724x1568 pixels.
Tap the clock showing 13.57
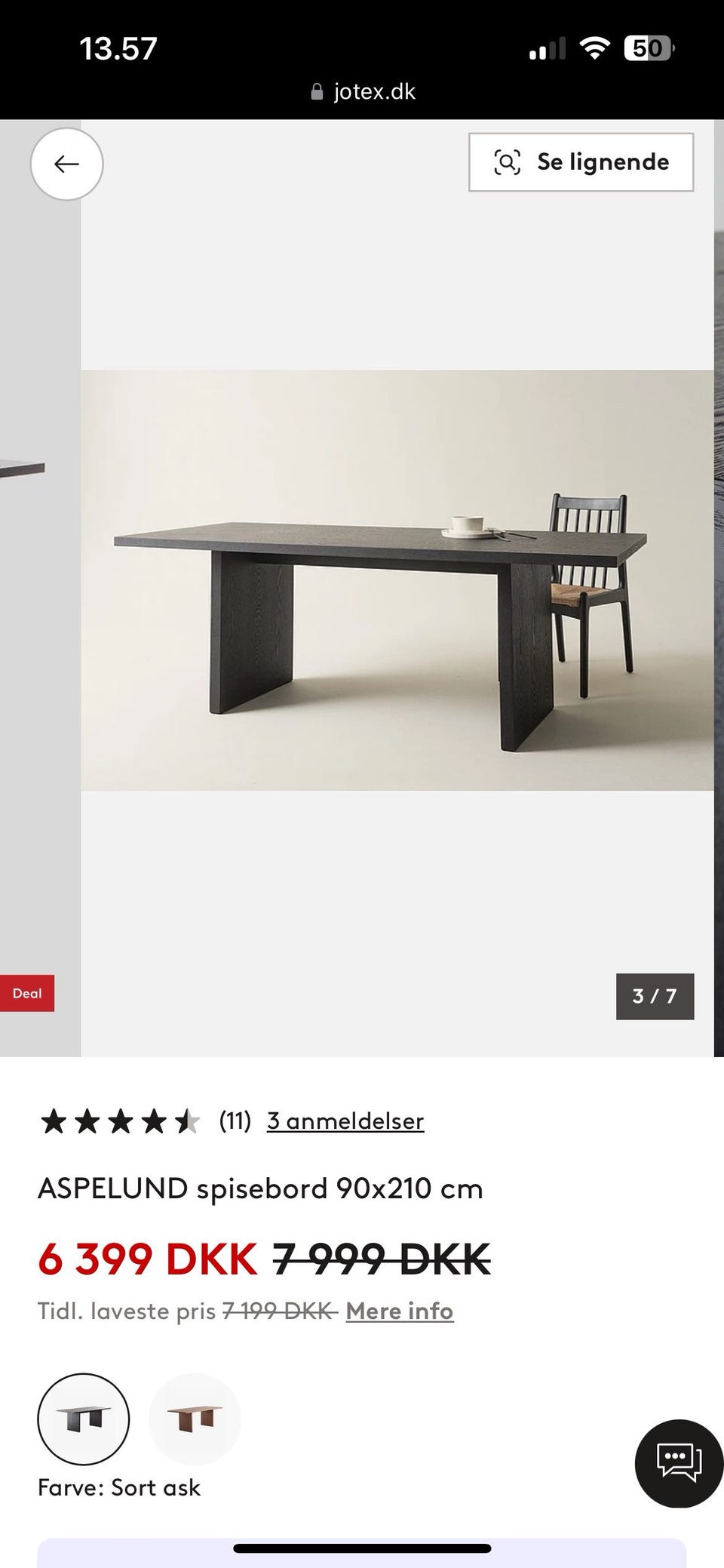coord(118,48)
